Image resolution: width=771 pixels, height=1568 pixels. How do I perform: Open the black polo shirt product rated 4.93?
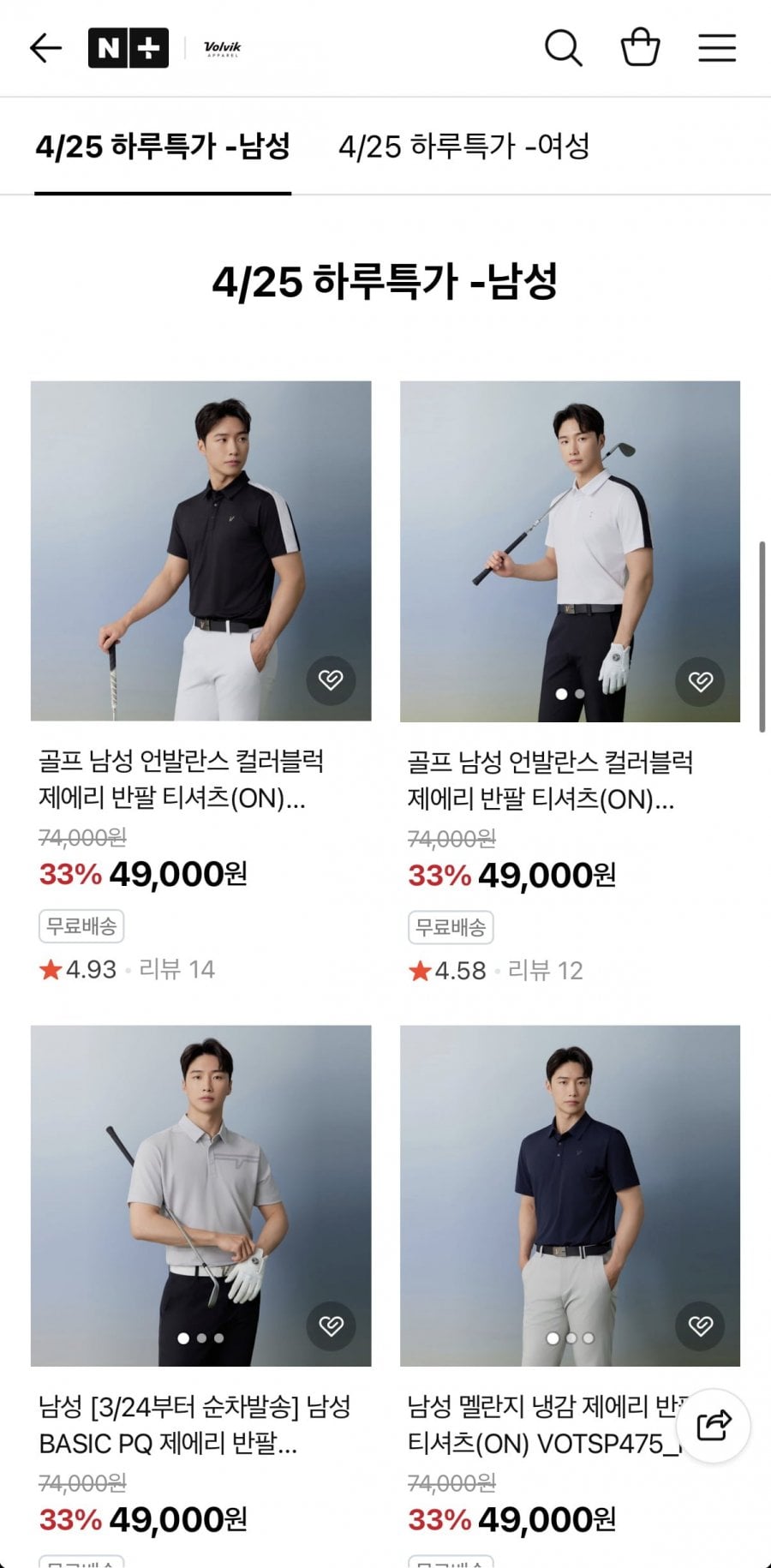coord(200,551)
